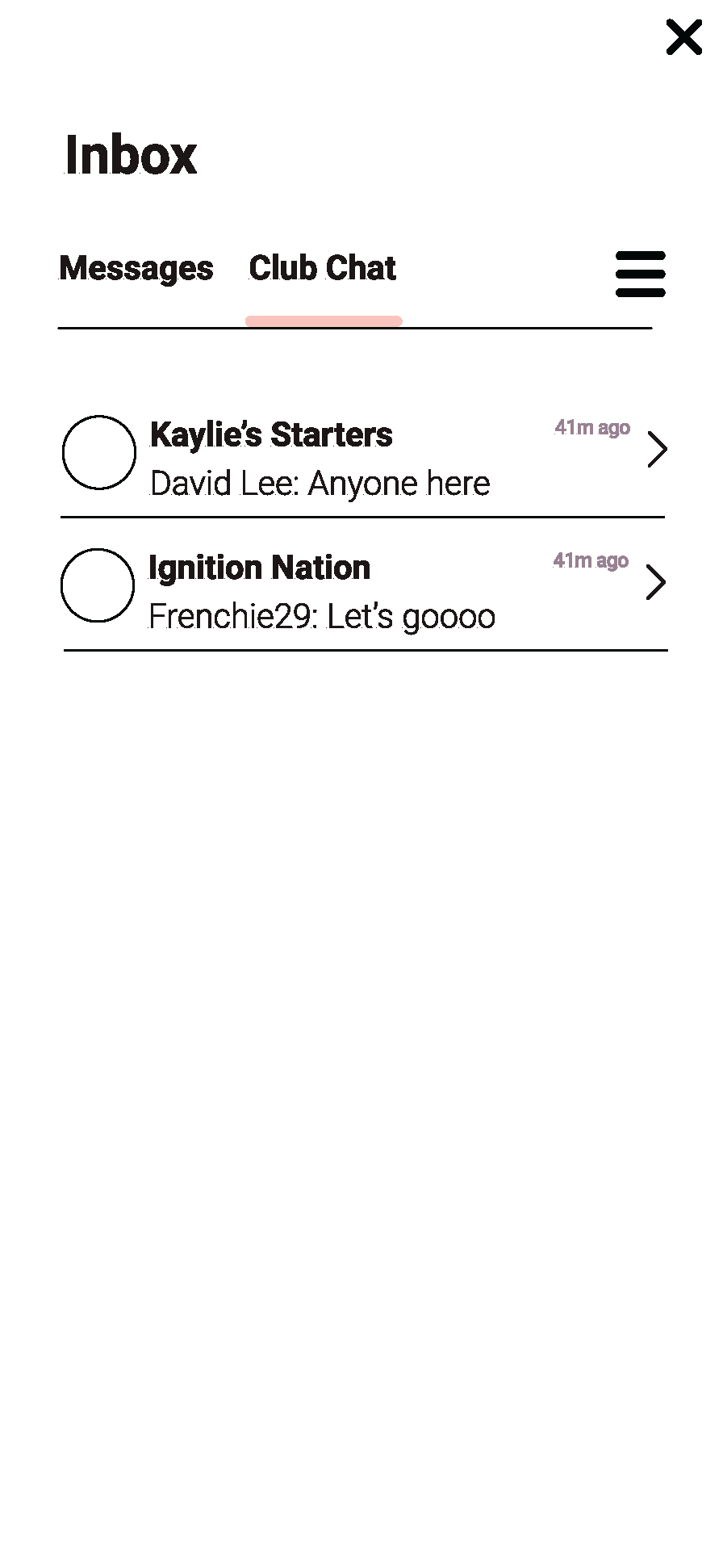Close the Inbox screen
Viewport: 723px width, 1568px height.
coord(683,37)
